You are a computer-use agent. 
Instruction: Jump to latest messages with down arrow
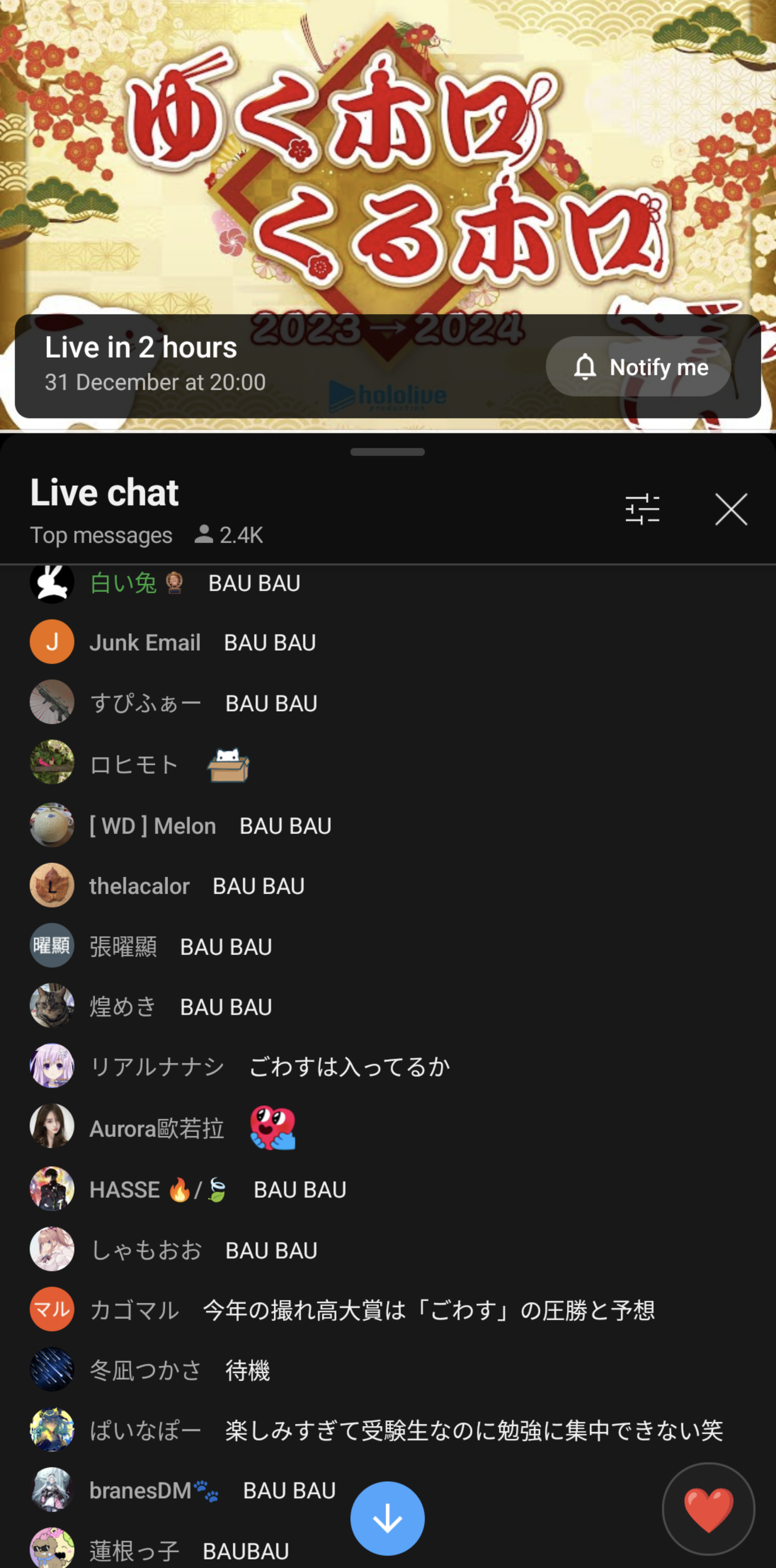point(388,1518)
